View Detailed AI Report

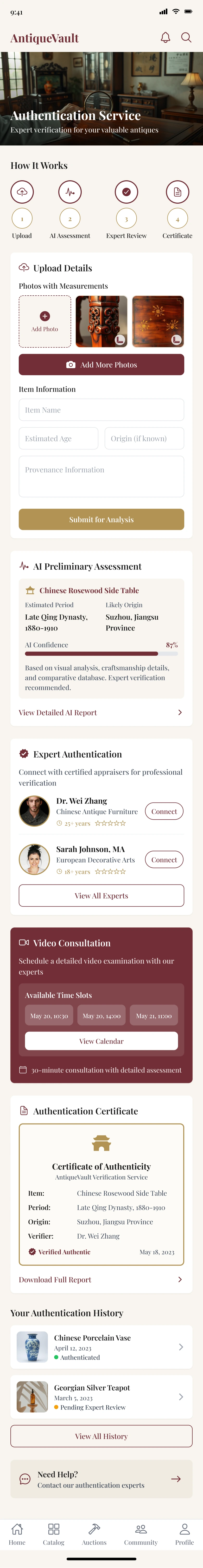tap(101, 712)
